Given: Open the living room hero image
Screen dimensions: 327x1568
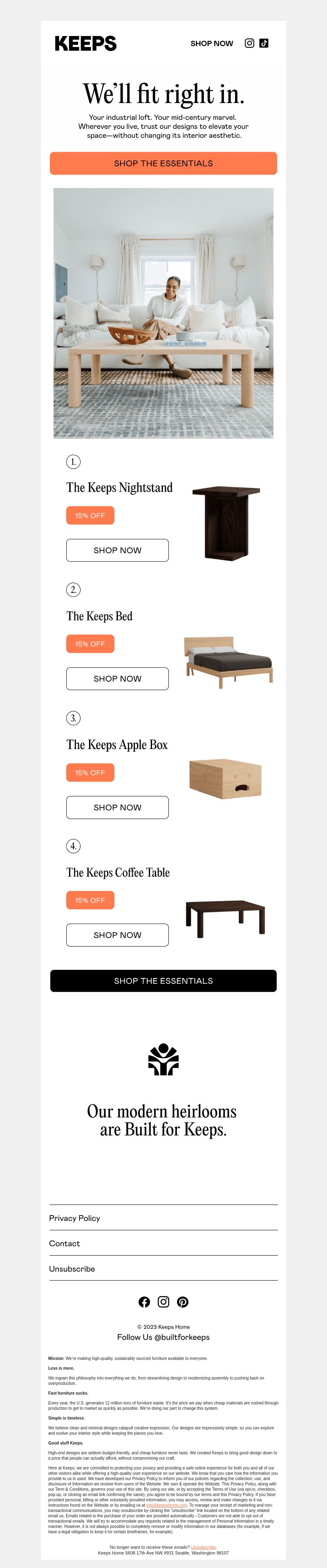Looking at the screenshot, I should point(163,313).
